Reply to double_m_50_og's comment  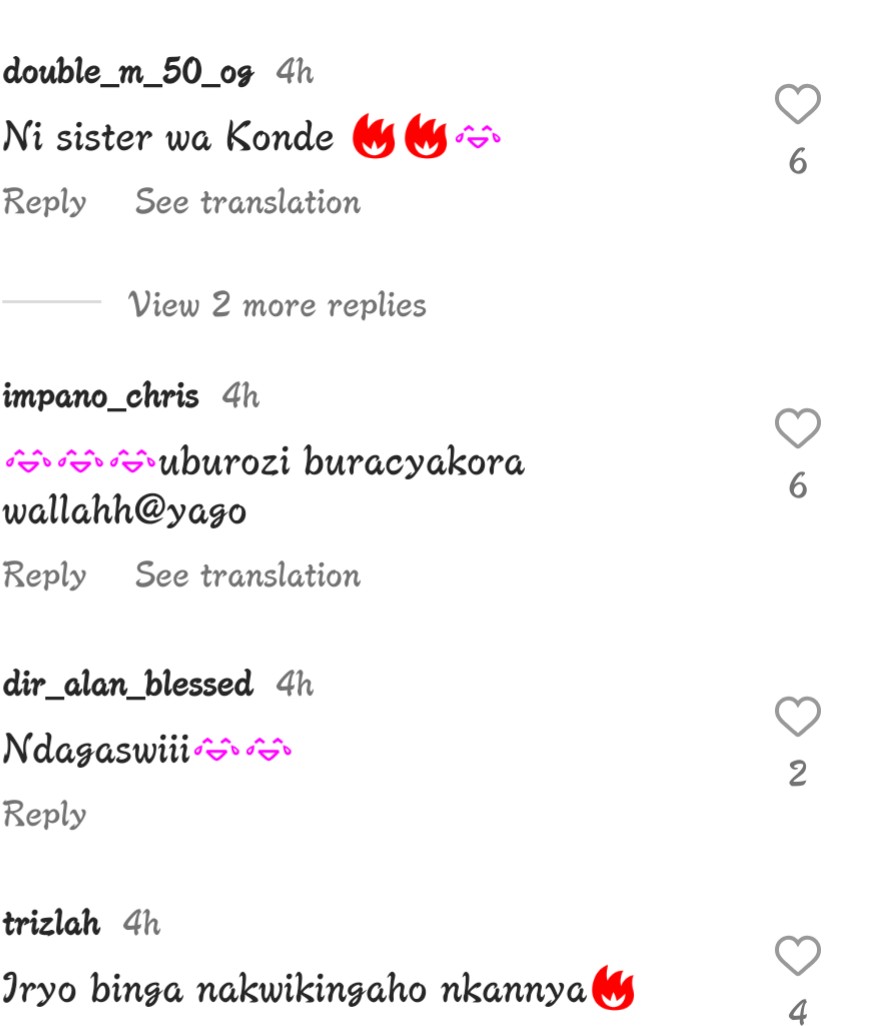pos(44,202)
